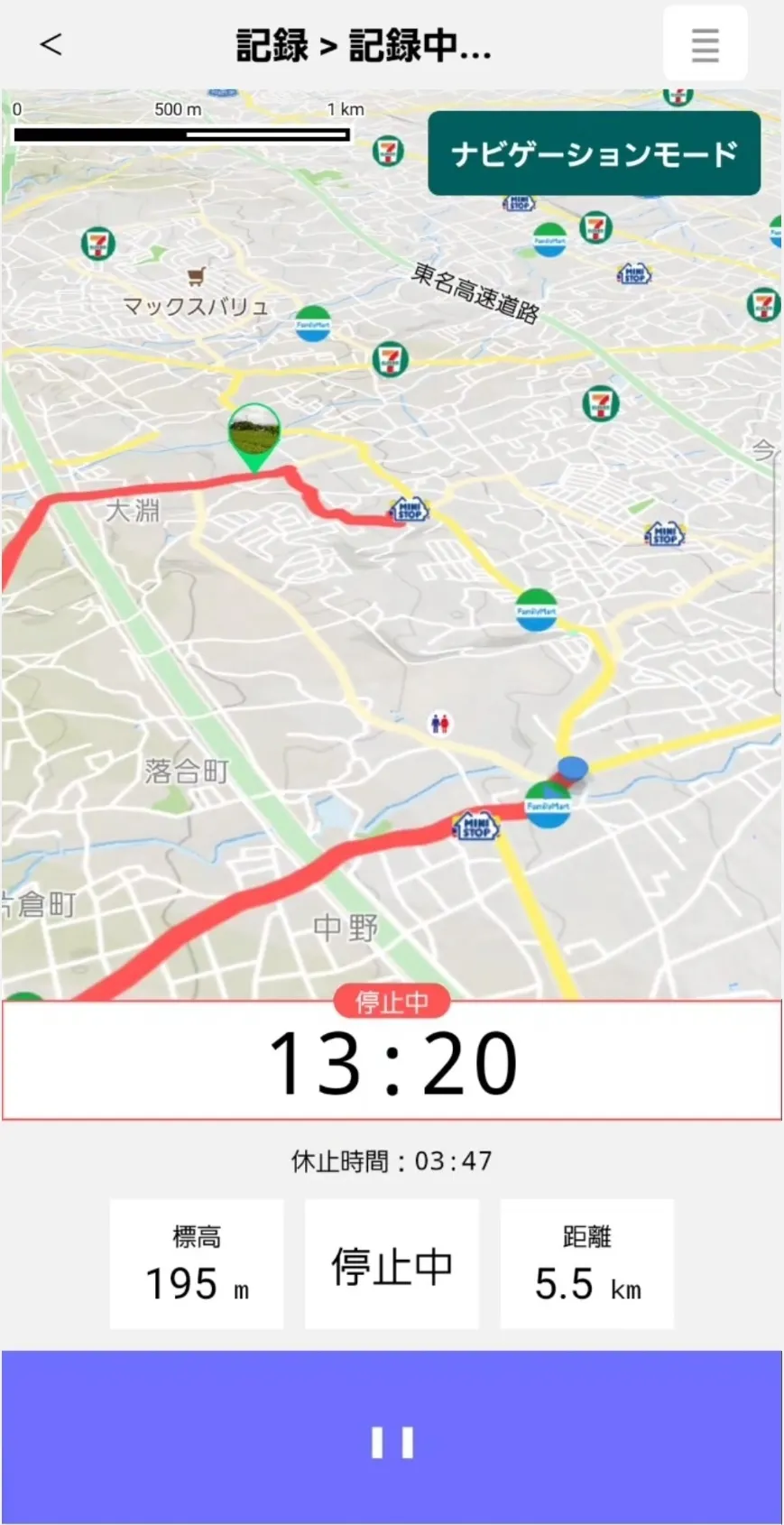Switch to ナビゲーションモード
This screenshot has height=1525, width=784.
tap(594, 153)
